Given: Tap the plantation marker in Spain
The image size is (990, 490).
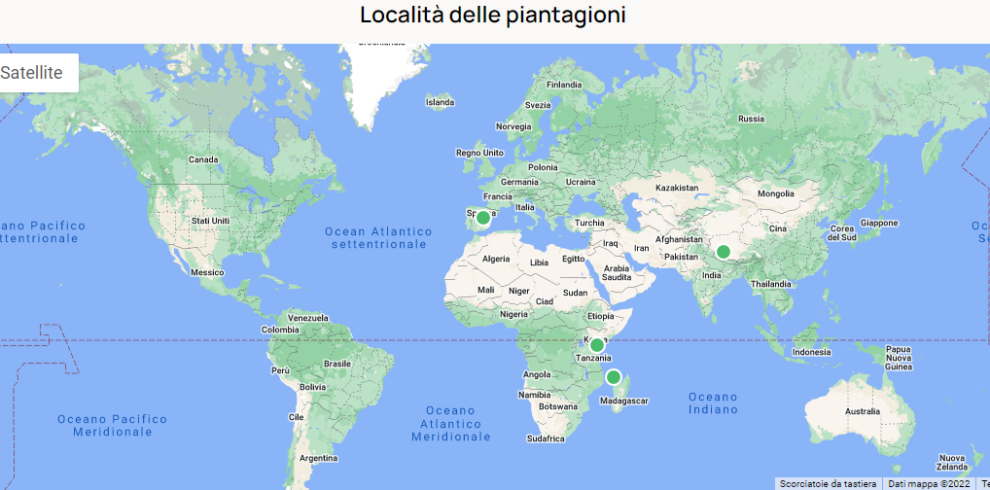Looking at the screenshot, I should coord(483,217).
